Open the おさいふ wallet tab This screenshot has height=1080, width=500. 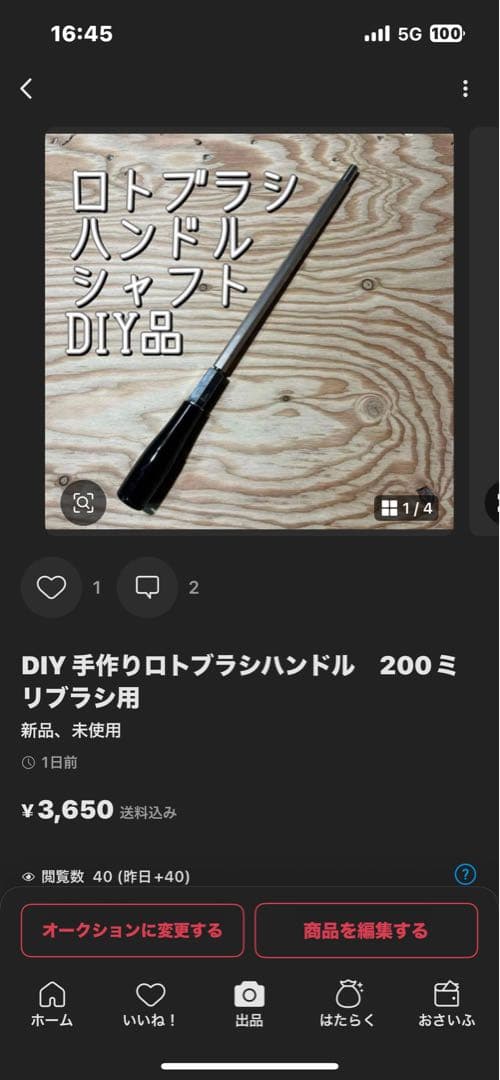(x=446, y=1005)
